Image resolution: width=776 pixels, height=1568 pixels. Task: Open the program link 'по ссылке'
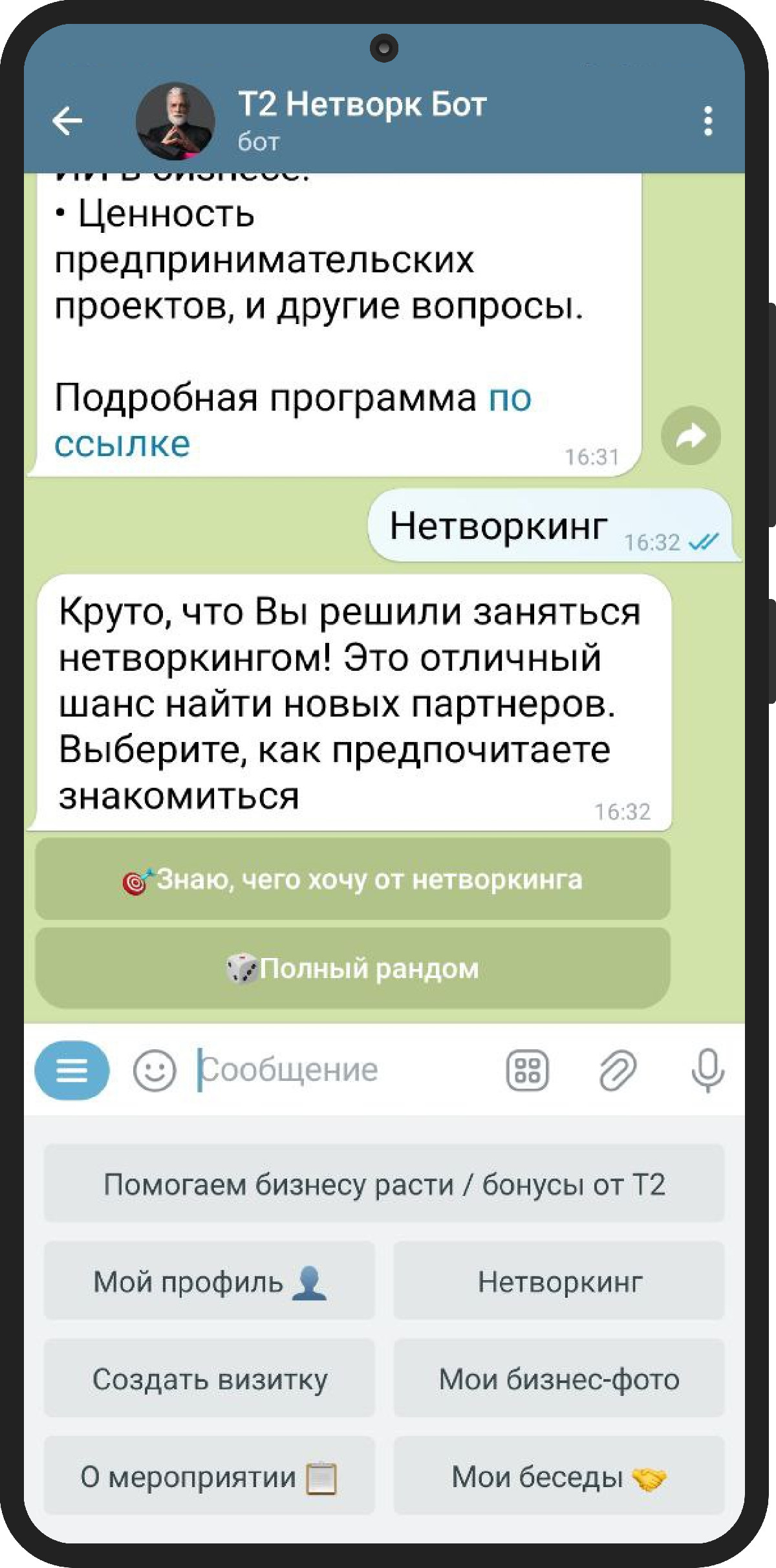tap(122, 444)
